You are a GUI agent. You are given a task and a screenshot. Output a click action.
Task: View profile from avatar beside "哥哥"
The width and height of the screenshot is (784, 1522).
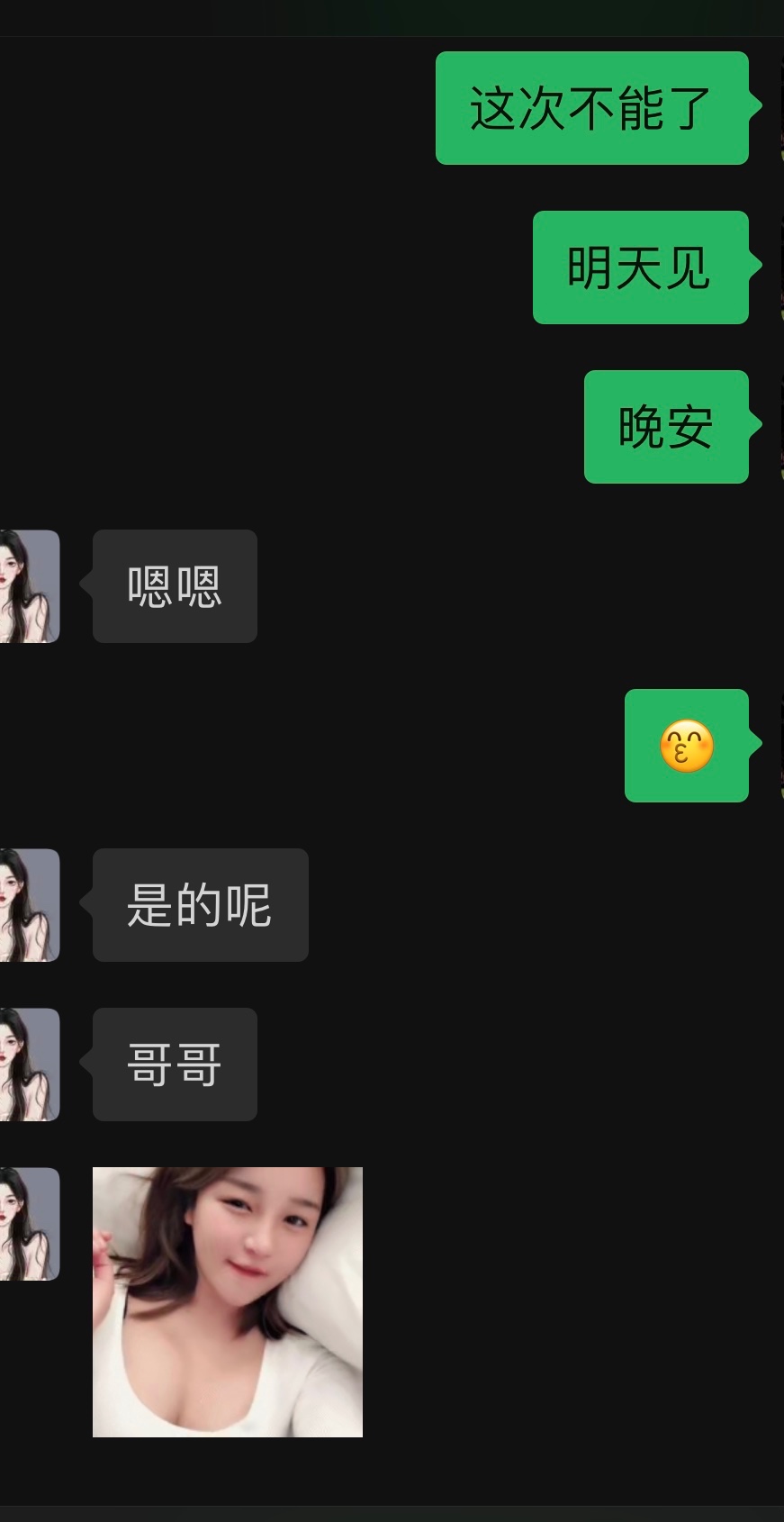[x=29, y=1064]
